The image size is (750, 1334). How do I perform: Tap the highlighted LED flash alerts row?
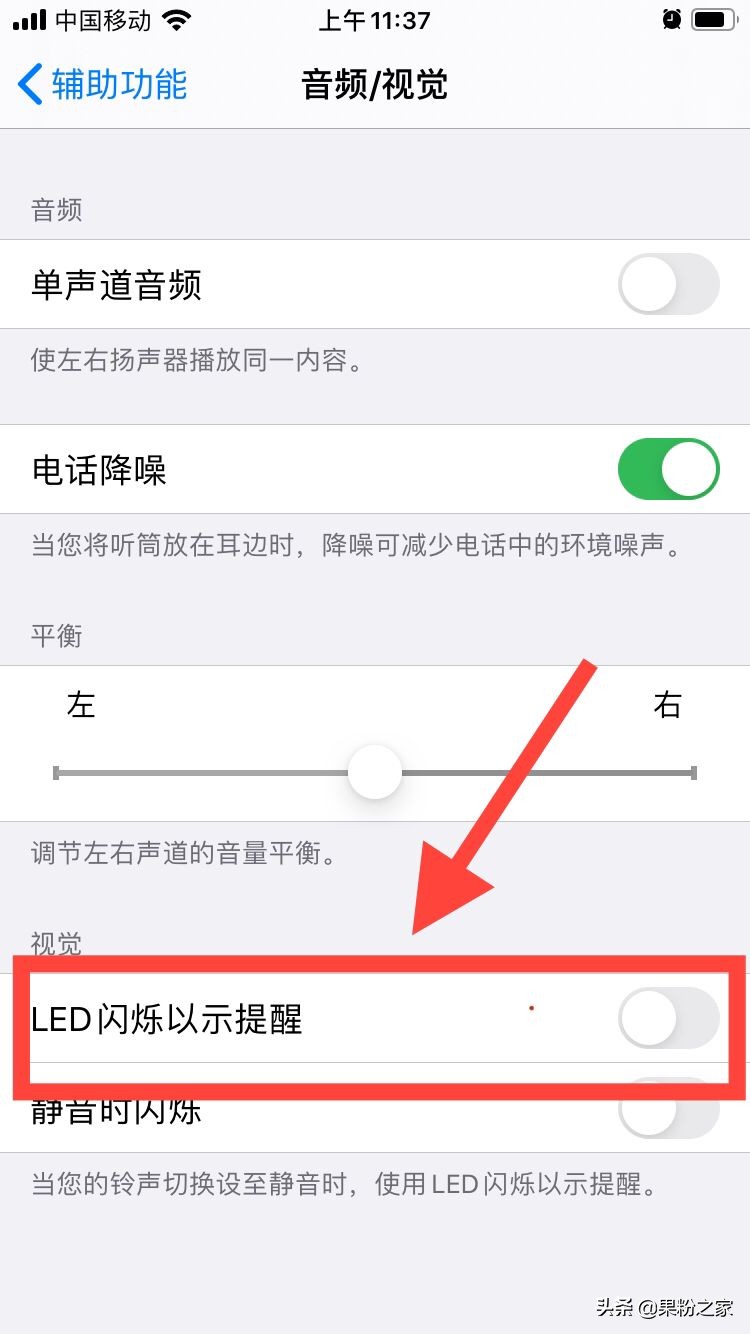point(375,1018)
